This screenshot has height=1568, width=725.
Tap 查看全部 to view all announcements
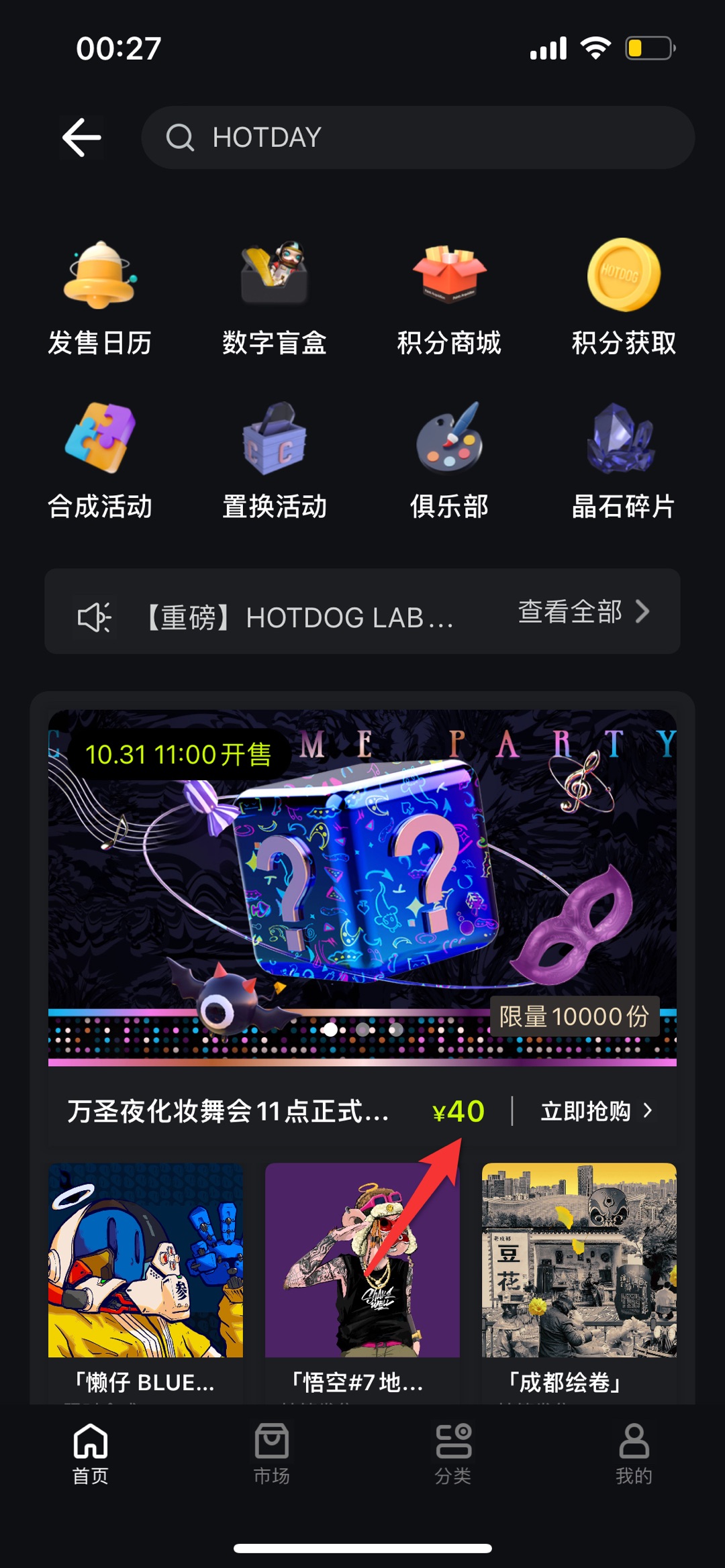pos(583,612)
